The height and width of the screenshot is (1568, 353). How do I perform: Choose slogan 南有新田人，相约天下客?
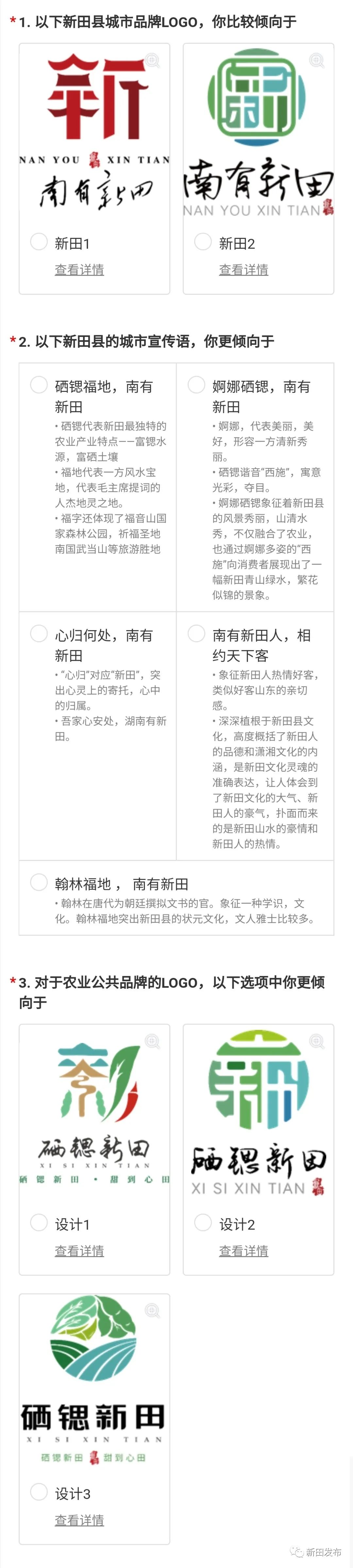[196, 634]
